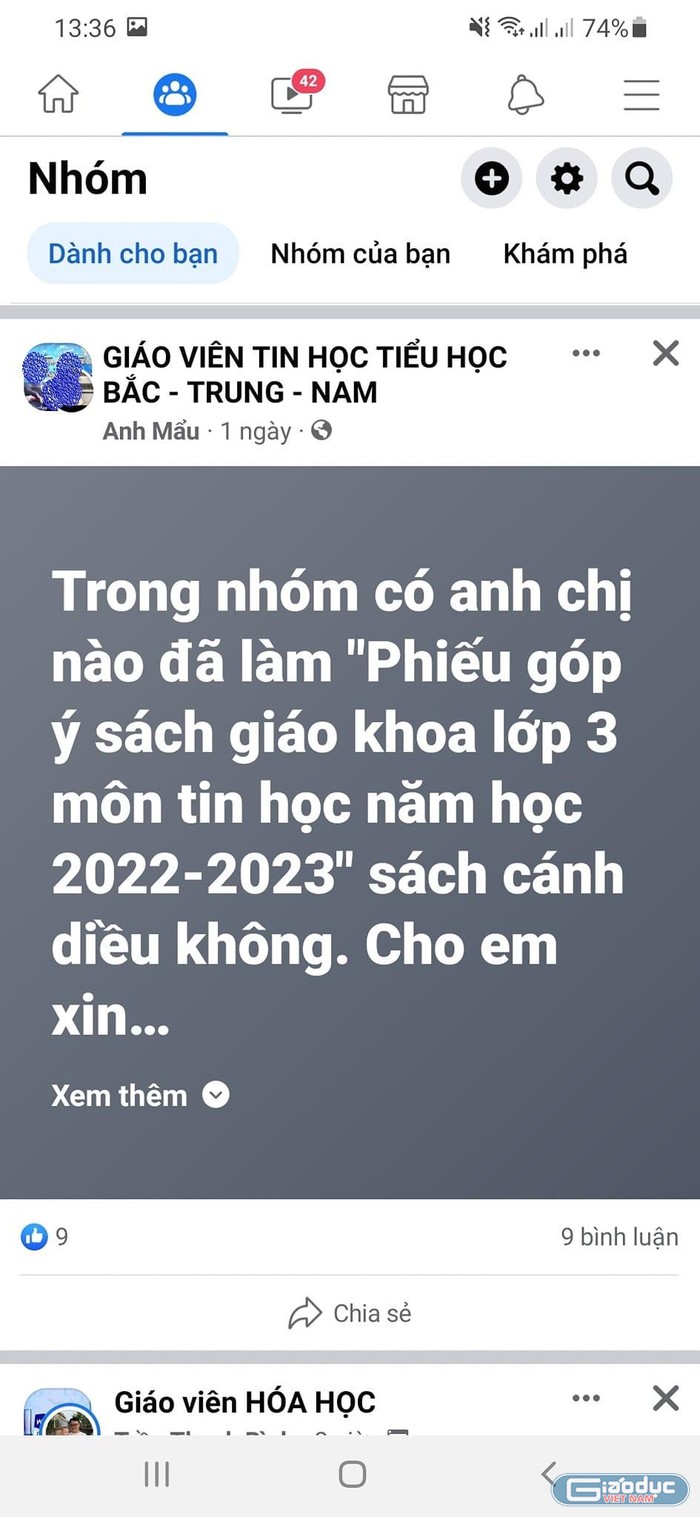Switch to the Marketplace tab

(408, 94)
